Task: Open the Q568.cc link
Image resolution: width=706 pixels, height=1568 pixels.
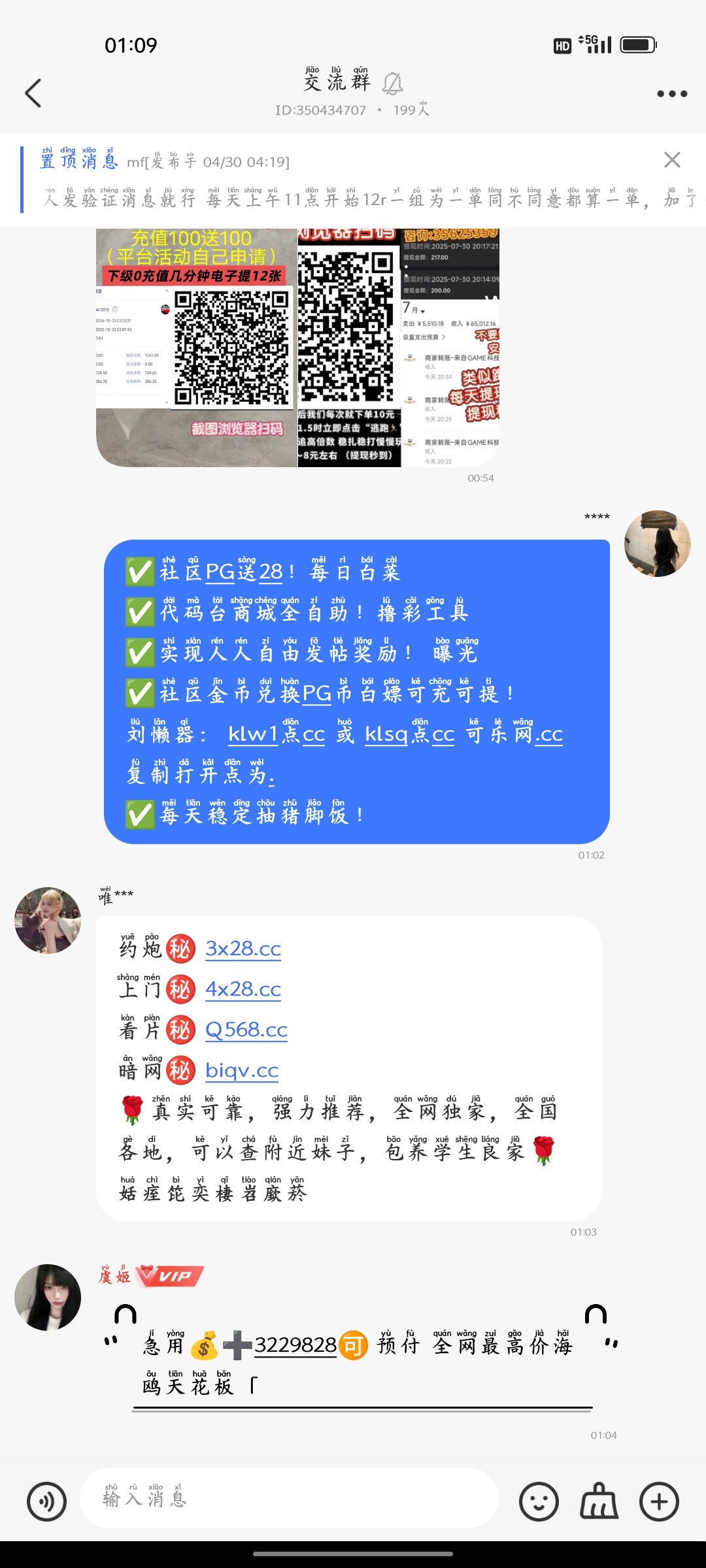Action: tap(247, 1030)
